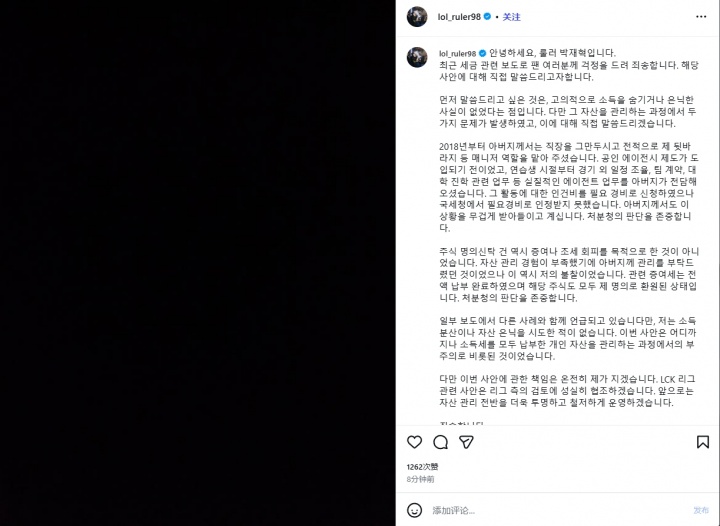Image resolution: width=720 pixels, height=526 pixels.
Task: Tap 发布 to post the comment
Action: click(x=702, y=508)
